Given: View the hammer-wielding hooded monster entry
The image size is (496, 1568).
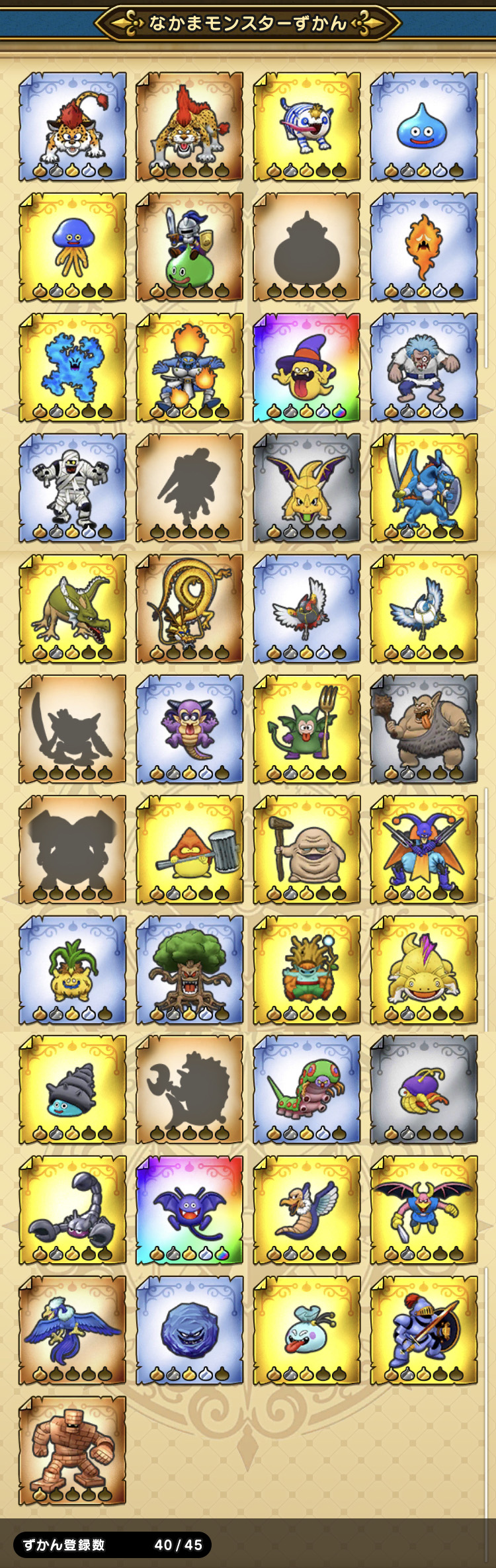Looking at the screenshot, I should point(189,849).
